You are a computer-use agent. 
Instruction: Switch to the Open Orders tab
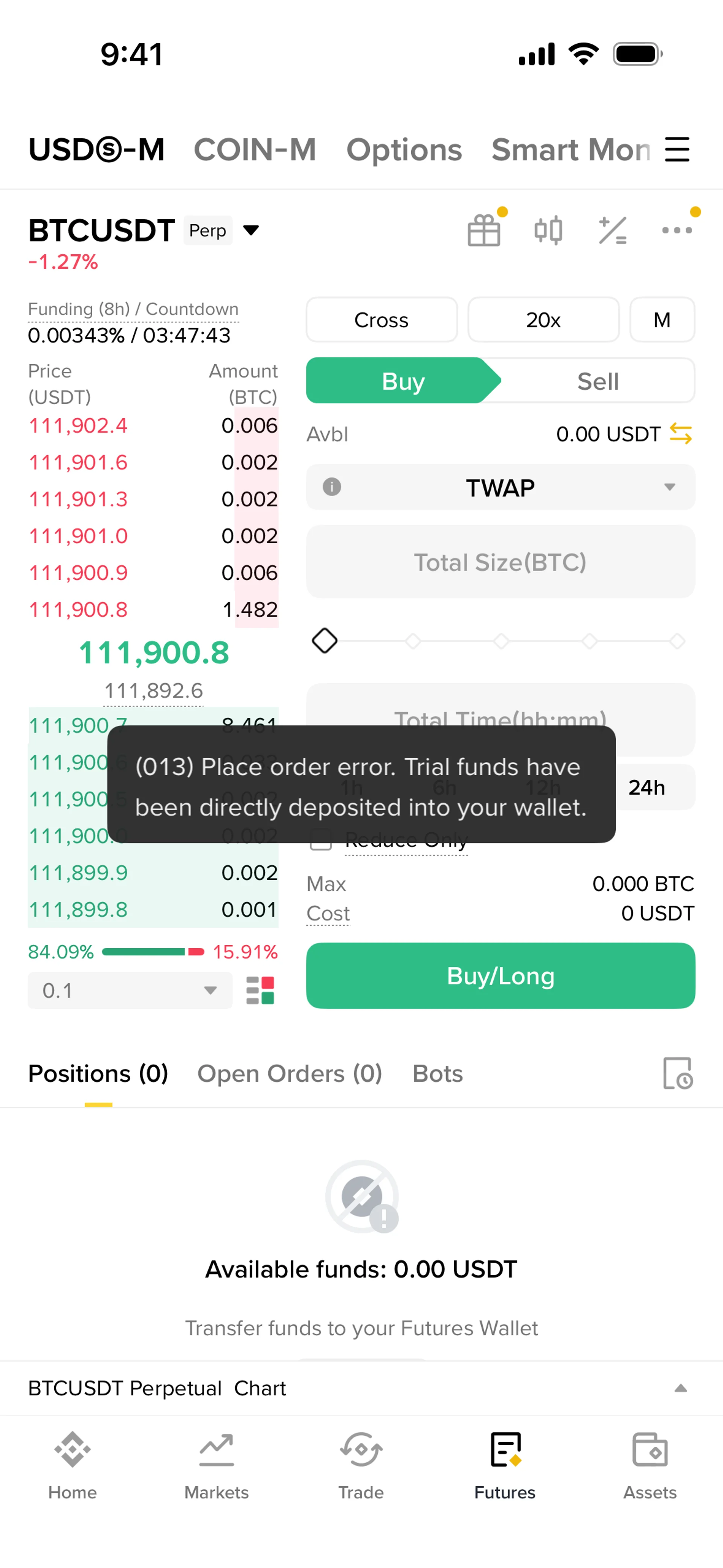pyautogui.click(x=290, y=1074)
